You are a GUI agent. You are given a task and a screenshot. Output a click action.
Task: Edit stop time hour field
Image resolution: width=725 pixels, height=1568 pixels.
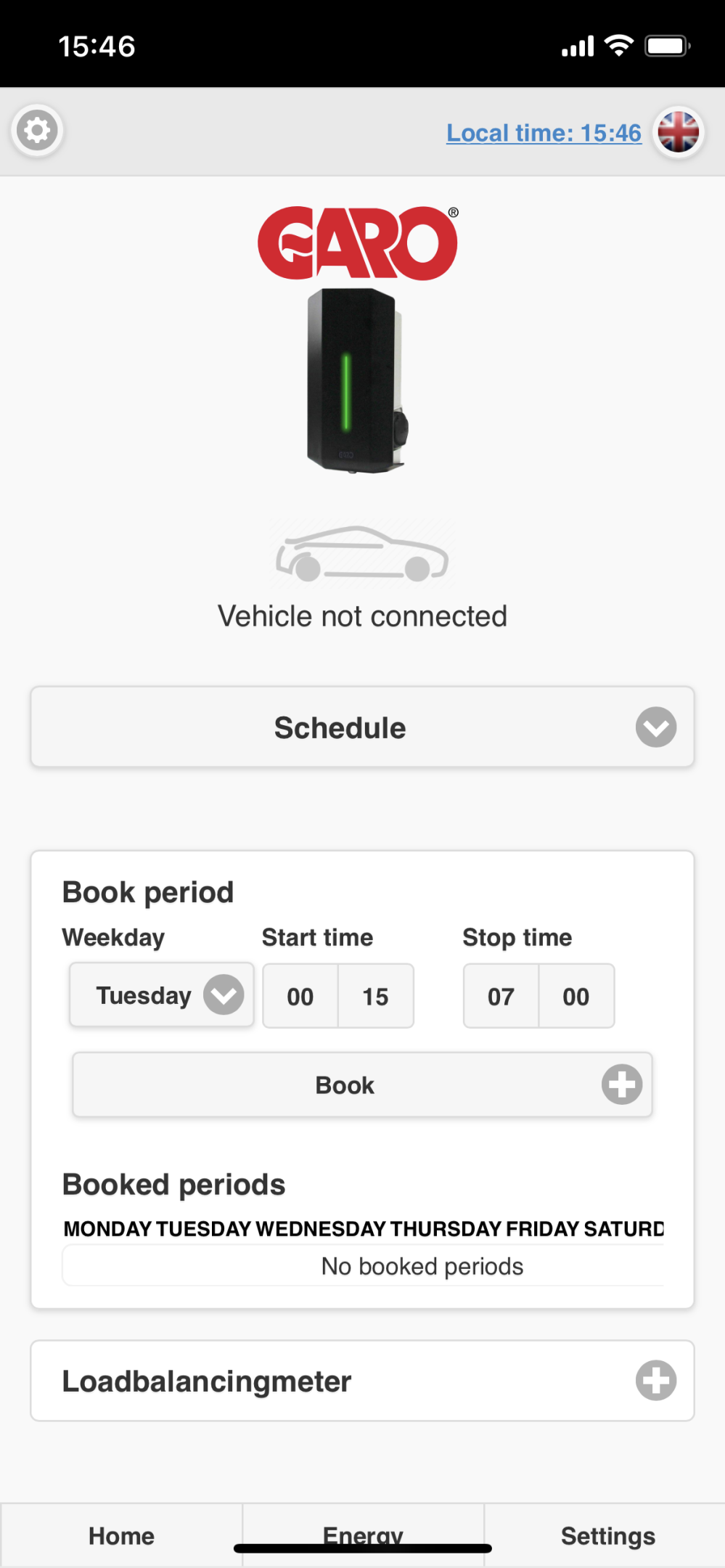(x=501, y=996)
